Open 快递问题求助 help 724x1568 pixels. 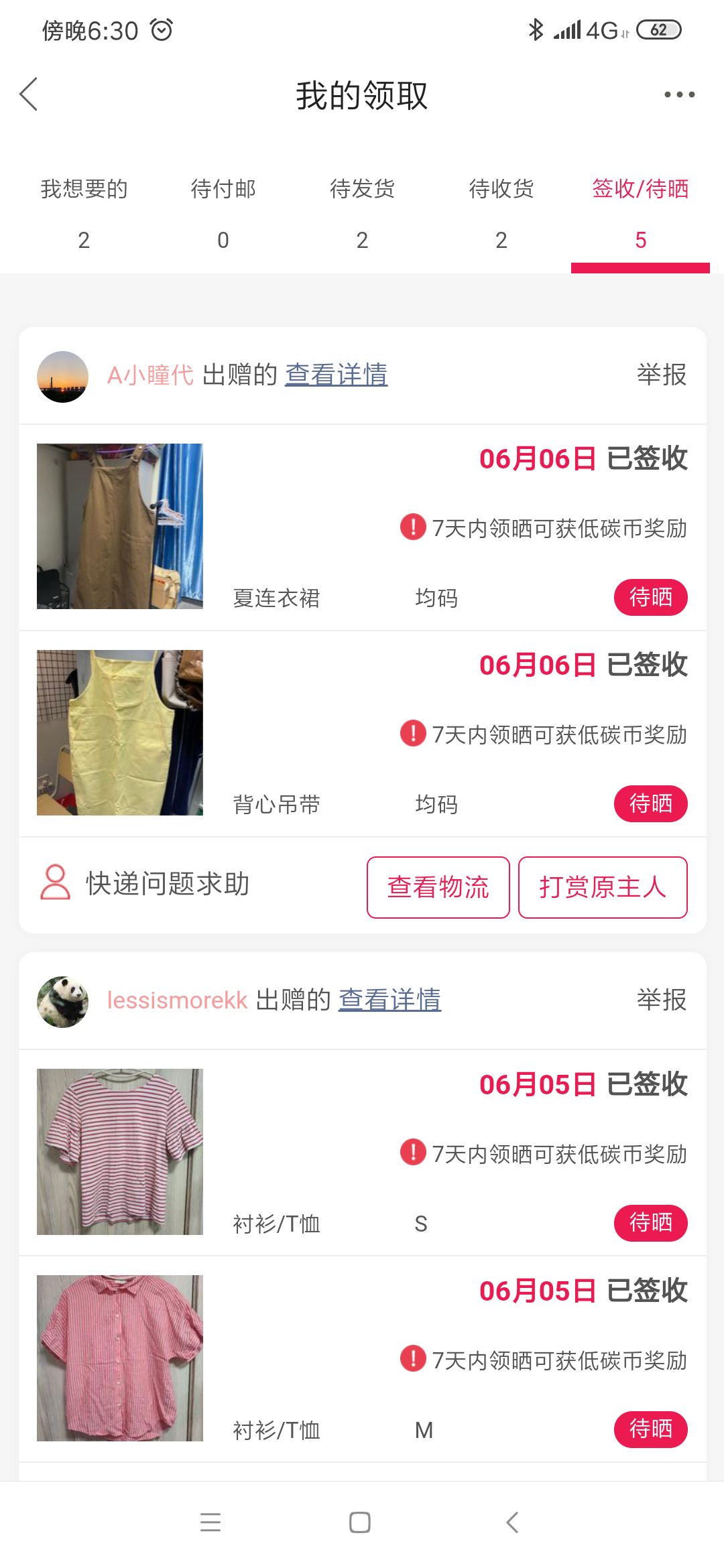[145, 883]
